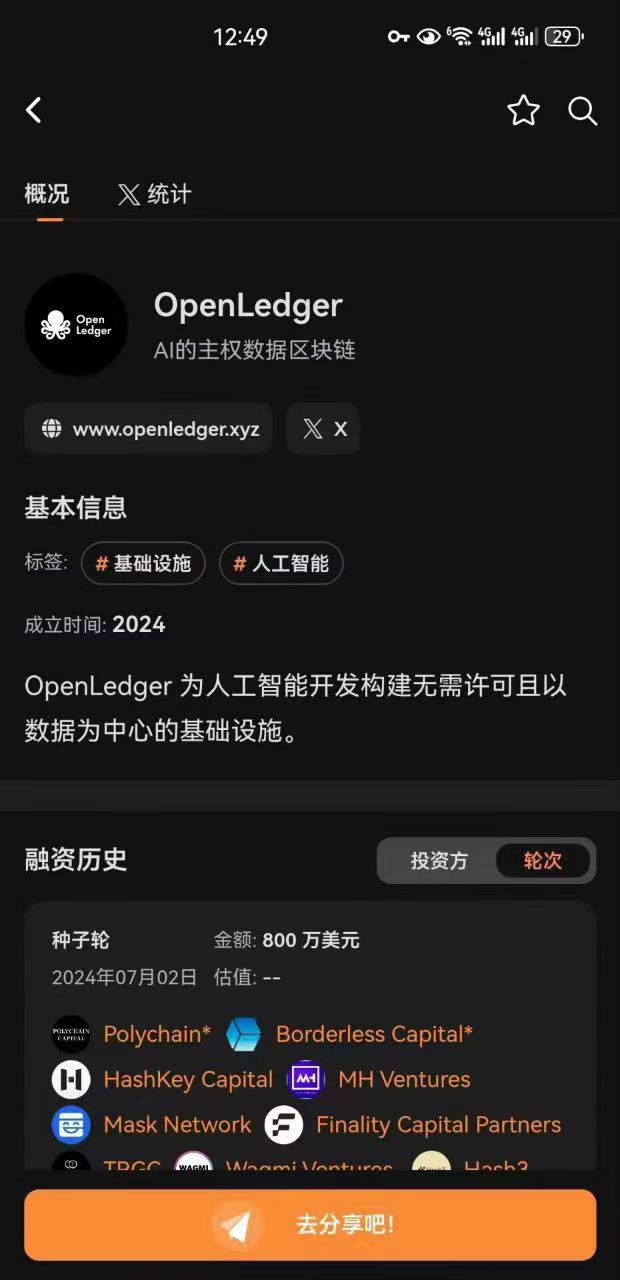Open OpenLedger's X profile button
The image size is (620, 1280).
click(323, 429)
